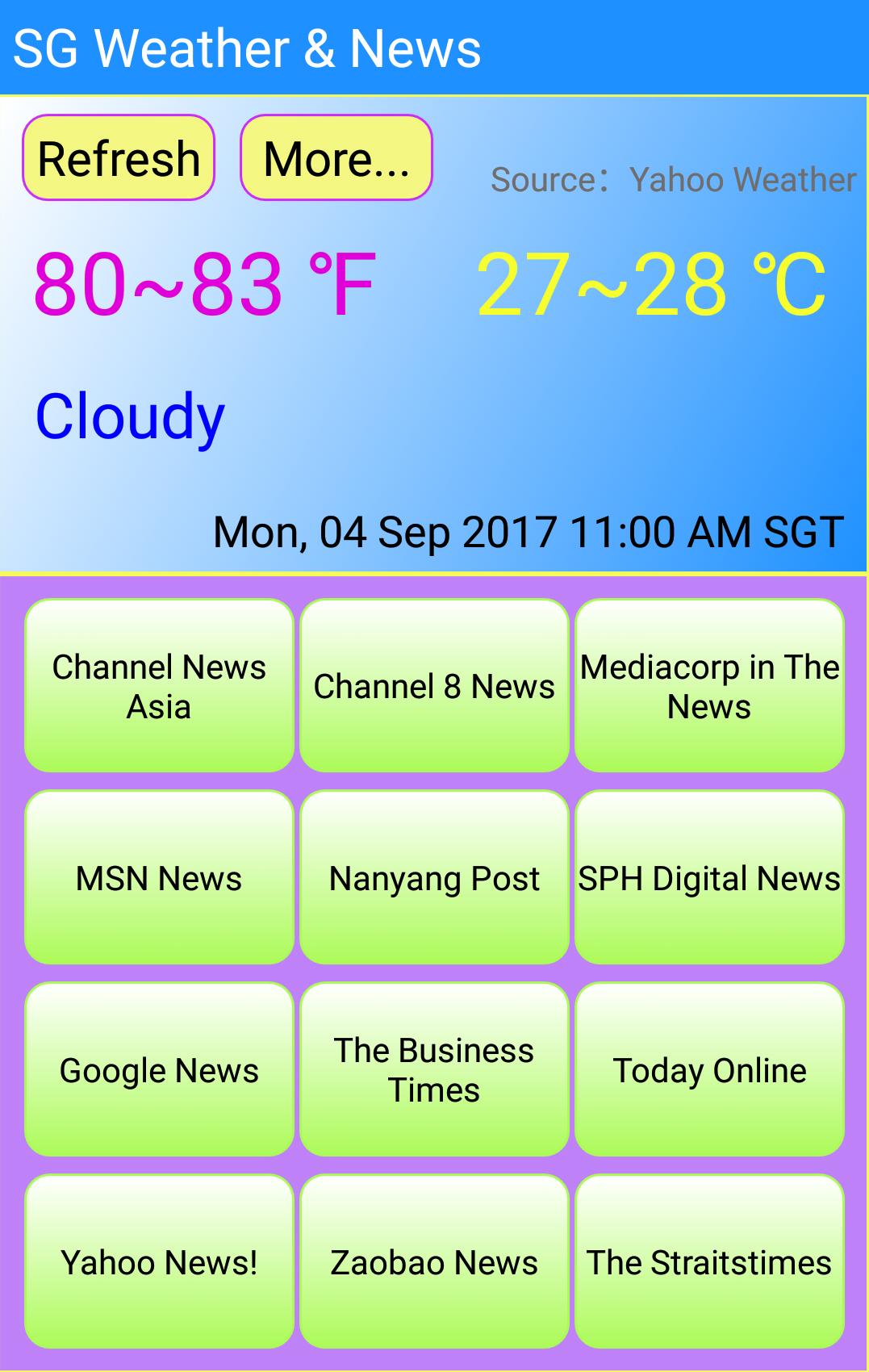
Task: Open SPH Digital News
Action: pos(709,878)
